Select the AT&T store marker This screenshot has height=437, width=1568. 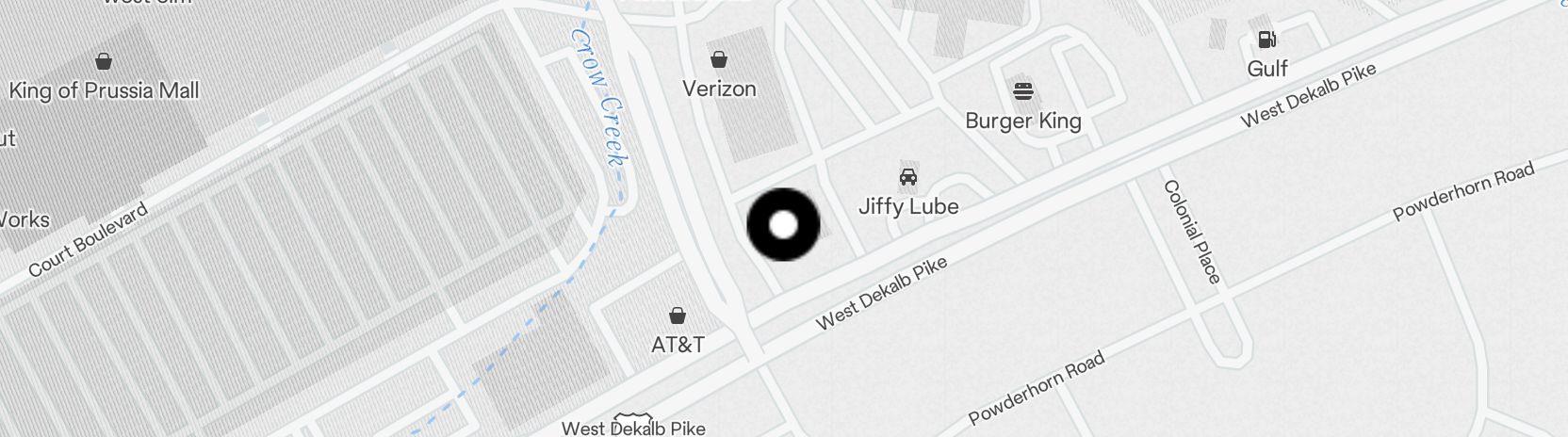677,316
